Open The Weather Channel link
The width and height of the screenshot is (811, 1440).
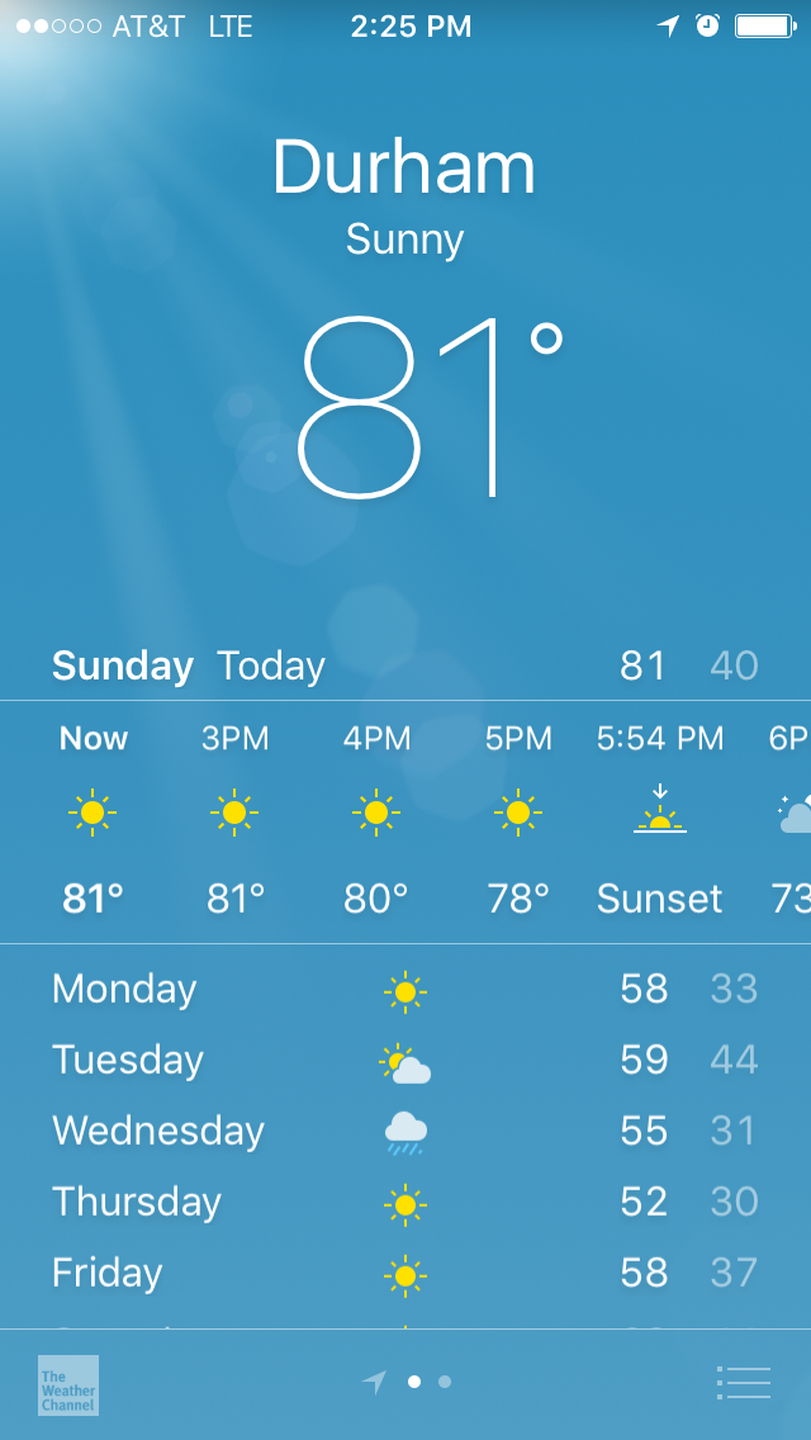[x=68, y=1385]
